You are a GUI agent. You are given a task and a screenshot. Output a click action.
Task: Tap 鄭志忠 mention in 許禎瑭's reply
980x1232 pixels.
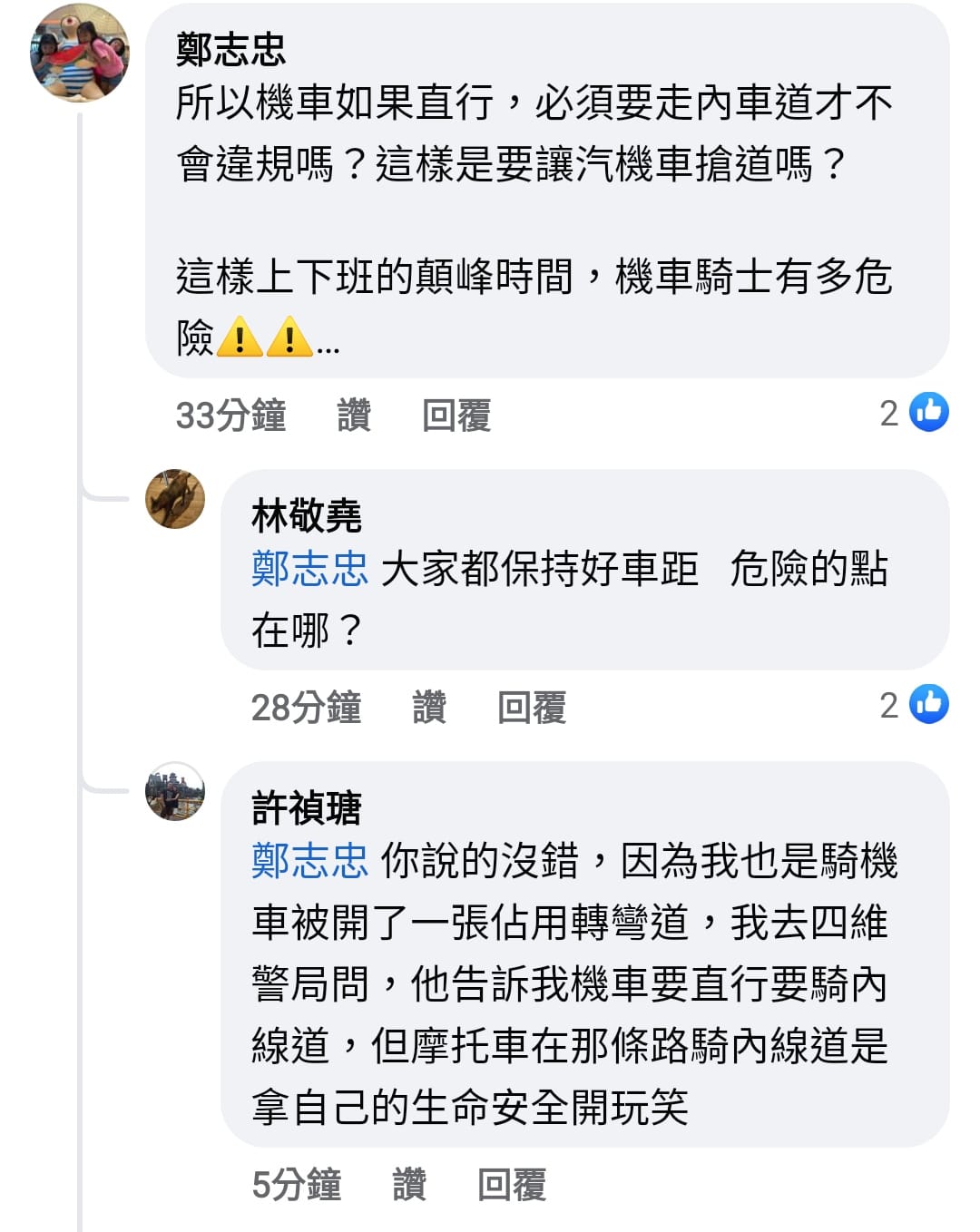(x=309, y=861)
